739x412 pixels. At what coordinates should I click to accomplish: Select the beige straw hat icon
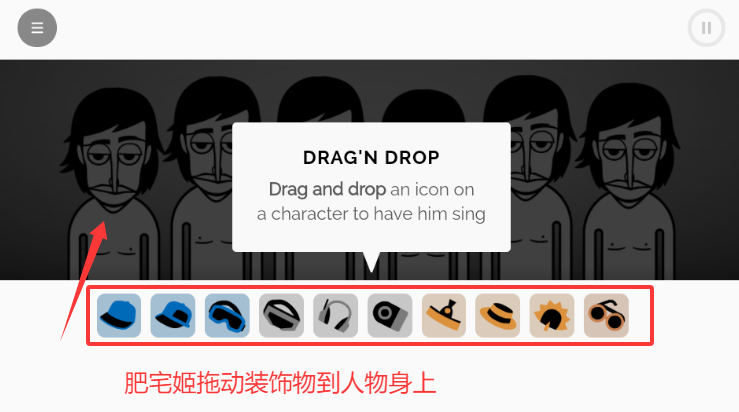(497, 315)
